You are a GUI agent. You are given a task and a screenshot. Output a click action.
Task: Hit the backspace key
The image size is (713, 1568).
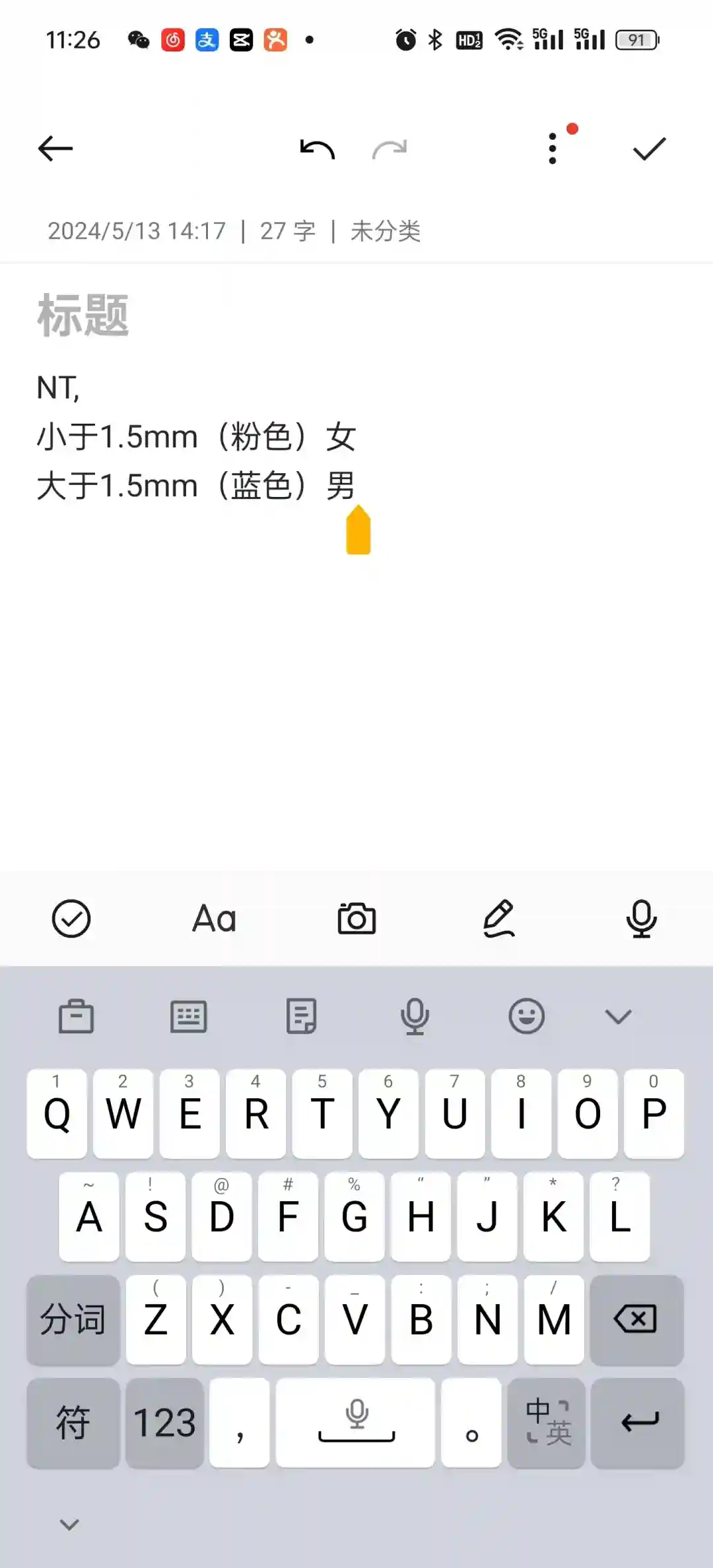point(636,1320)
